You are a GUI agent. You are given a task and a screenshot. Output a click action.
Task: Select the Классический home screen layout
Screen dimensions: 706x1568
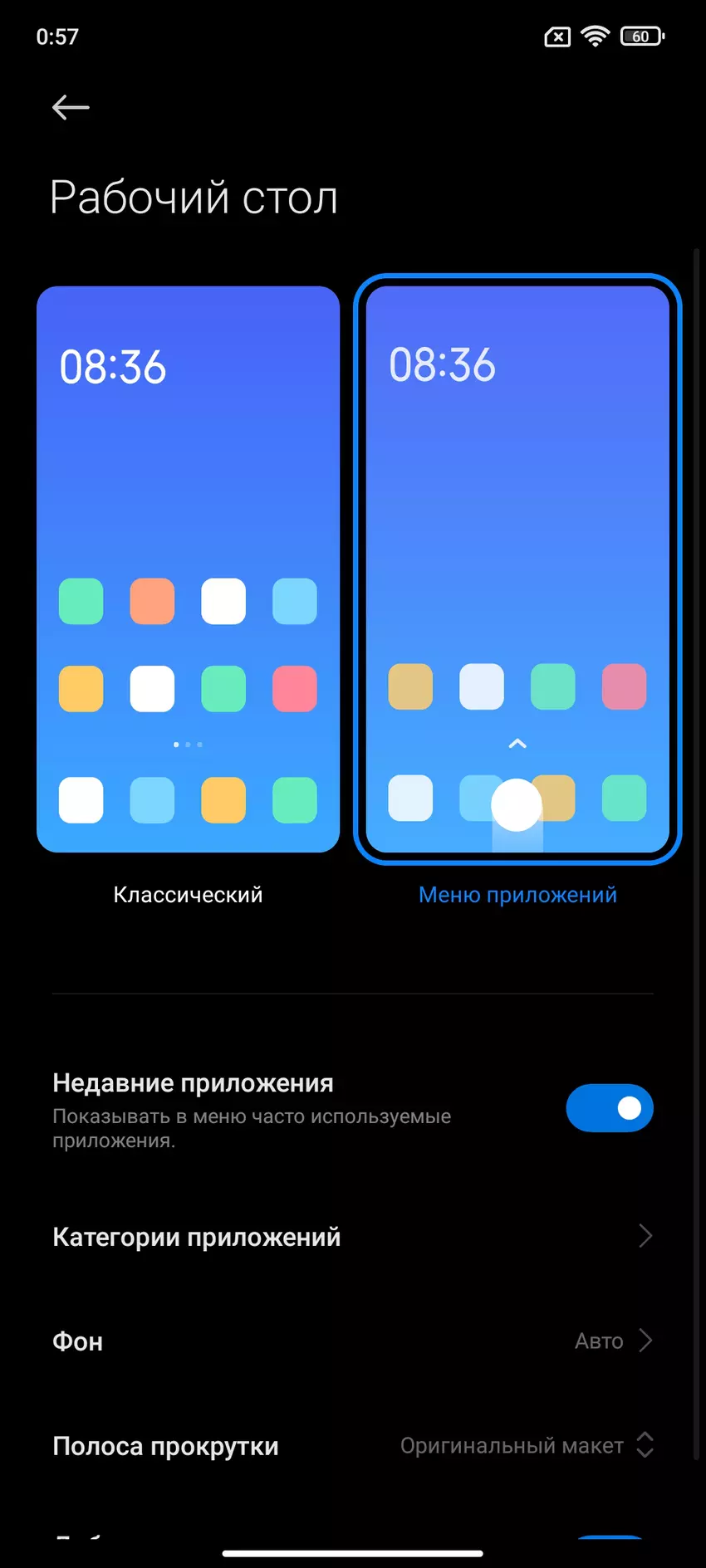(x=189, y=569)
